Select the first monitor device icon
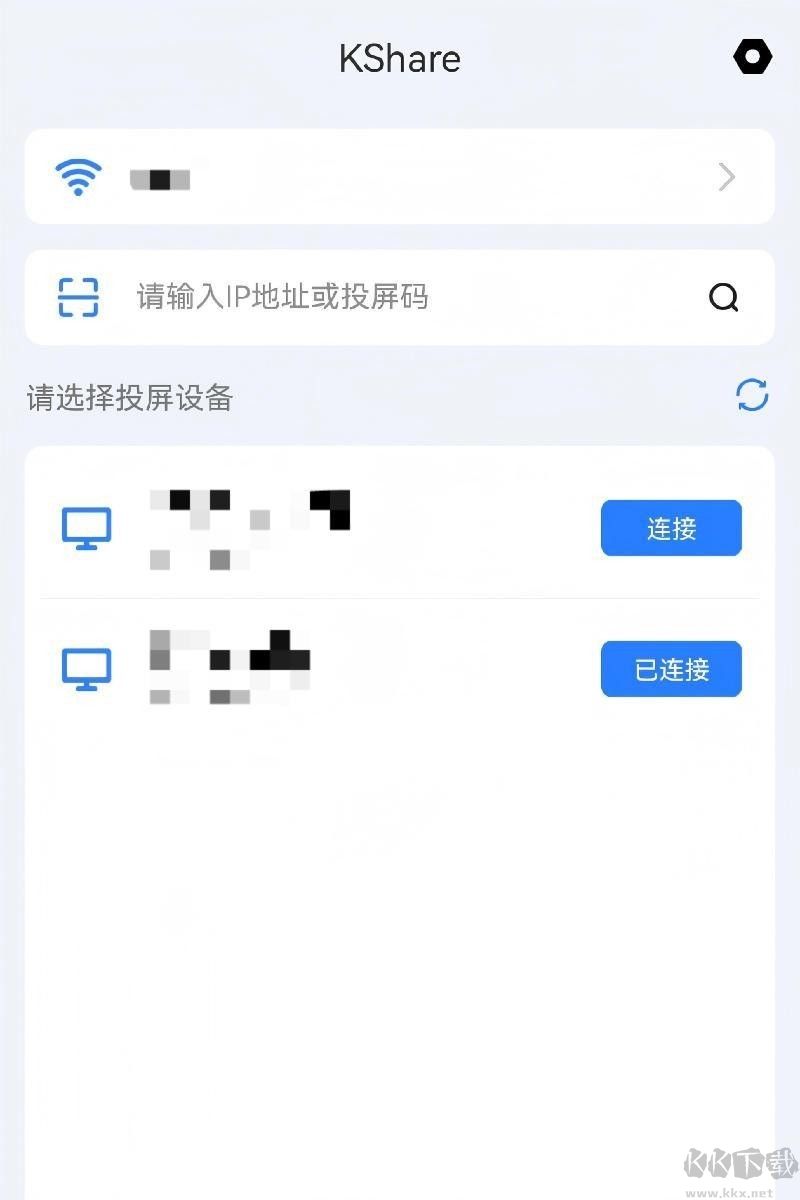Viewport: 800px width, 1200px height. pos(86,528)
